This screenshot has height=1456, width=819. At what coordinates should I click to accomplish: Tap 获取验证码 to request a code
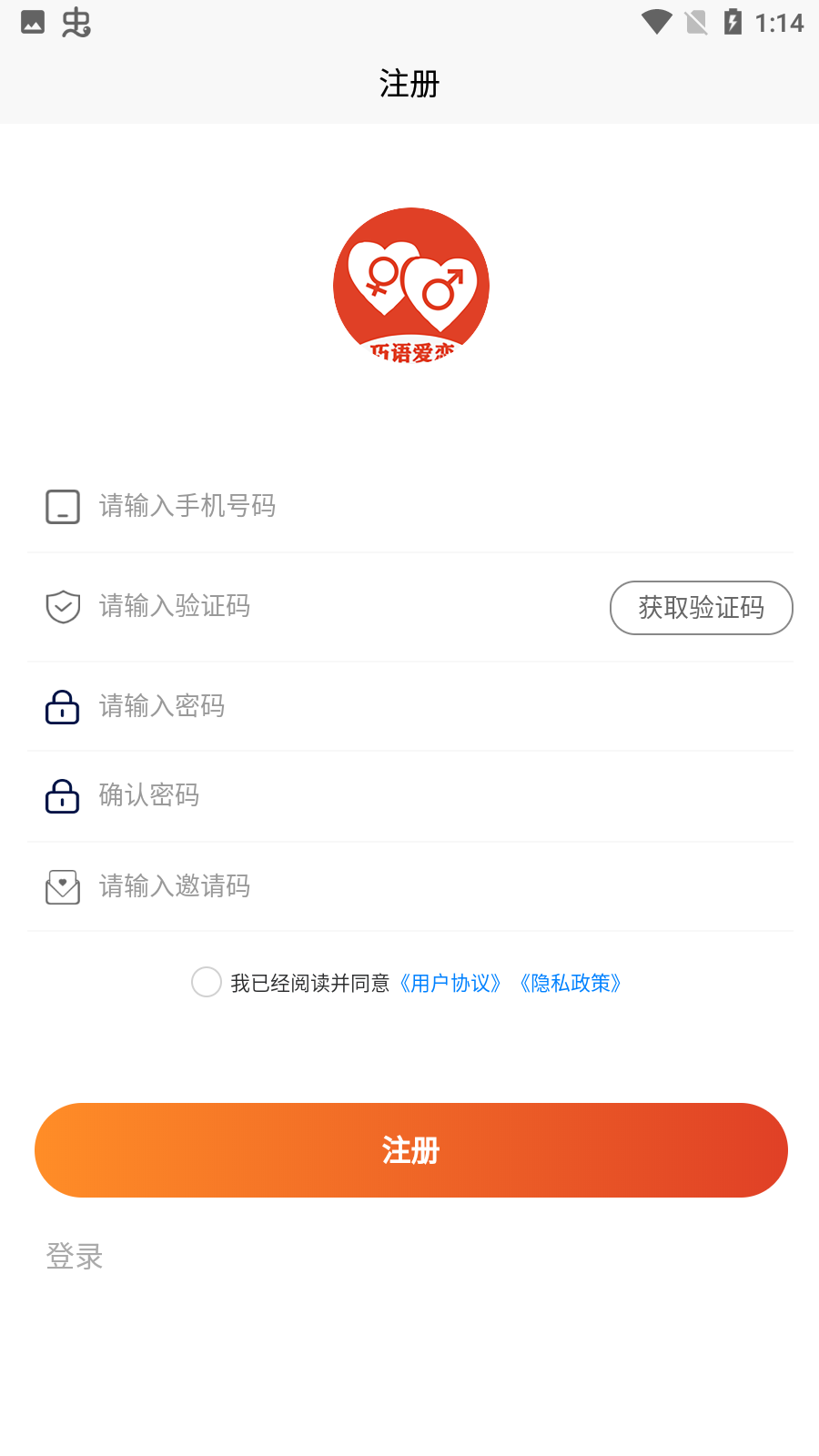701,608
